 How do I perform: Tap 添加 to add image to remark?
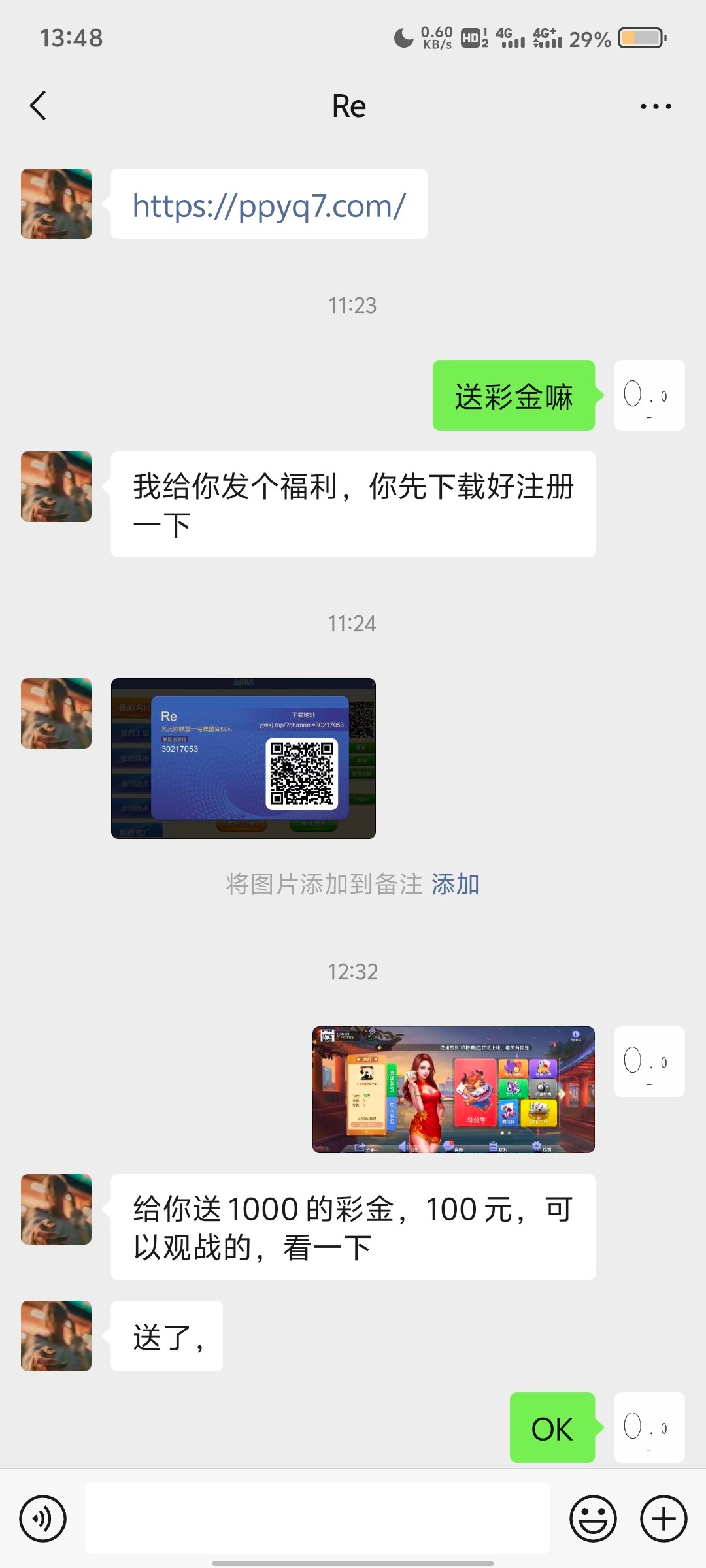[455, 885]
